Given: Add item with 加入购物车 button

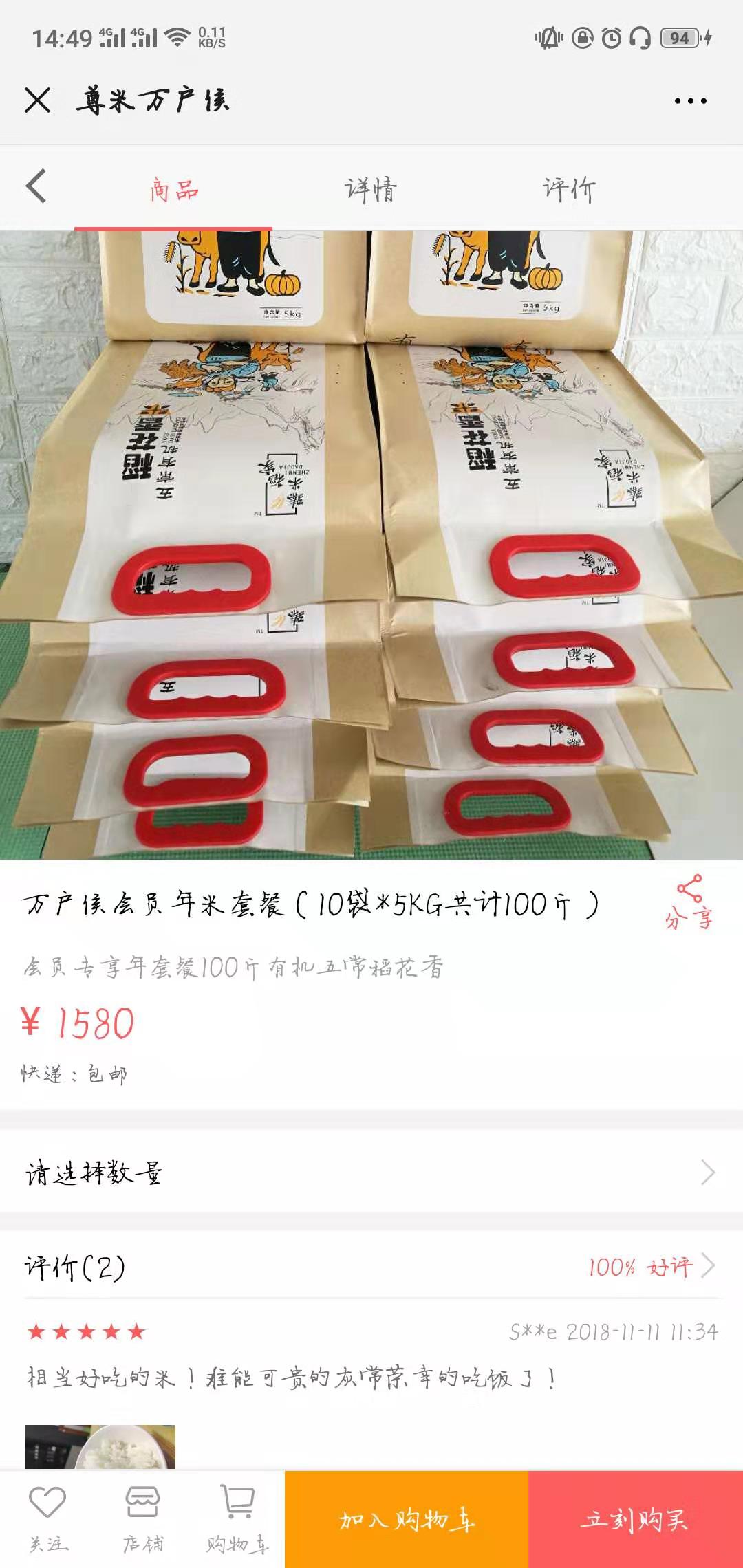Looking at the screenshot, I should [407, 1520].
